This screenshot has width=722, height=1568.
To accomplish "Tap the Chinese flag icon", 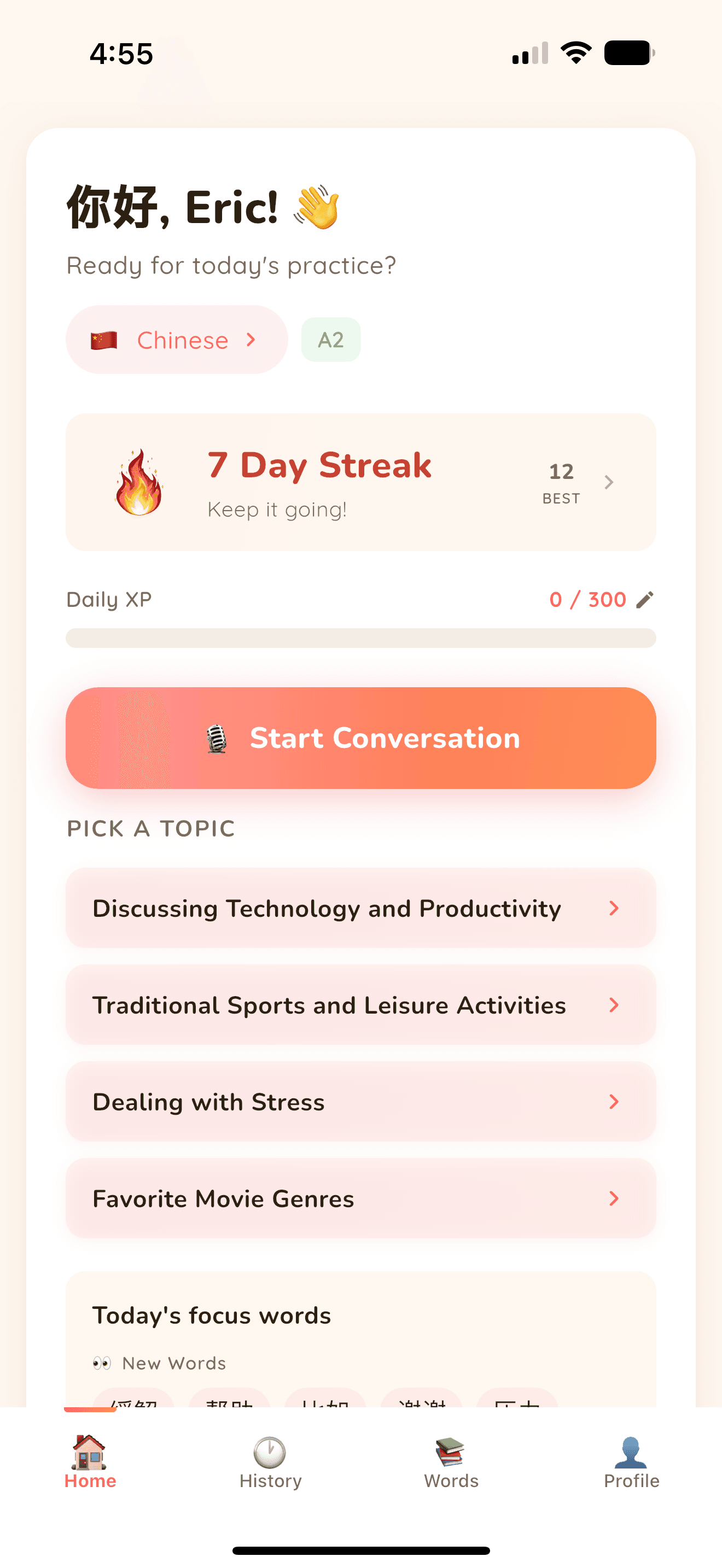I will [x=104, y=340].
